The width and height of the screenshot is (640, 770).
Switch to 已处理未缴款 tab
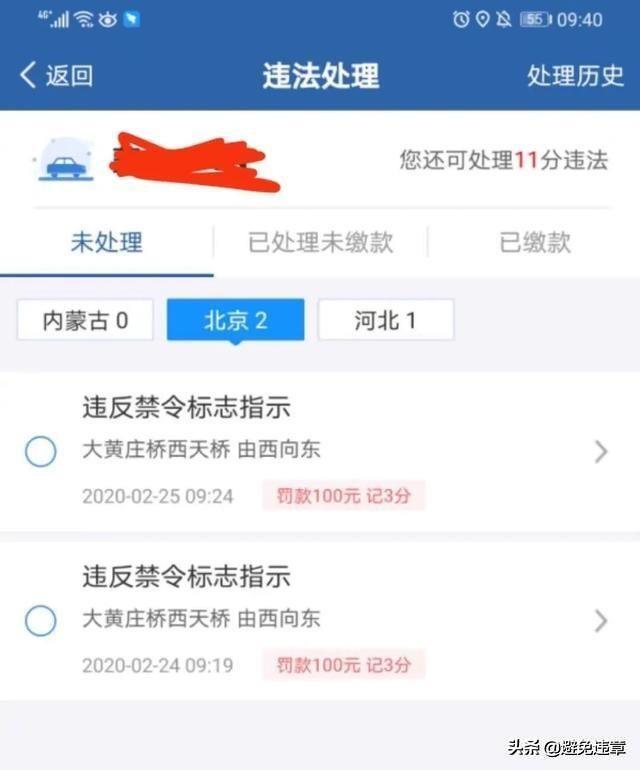pos(320,242)
